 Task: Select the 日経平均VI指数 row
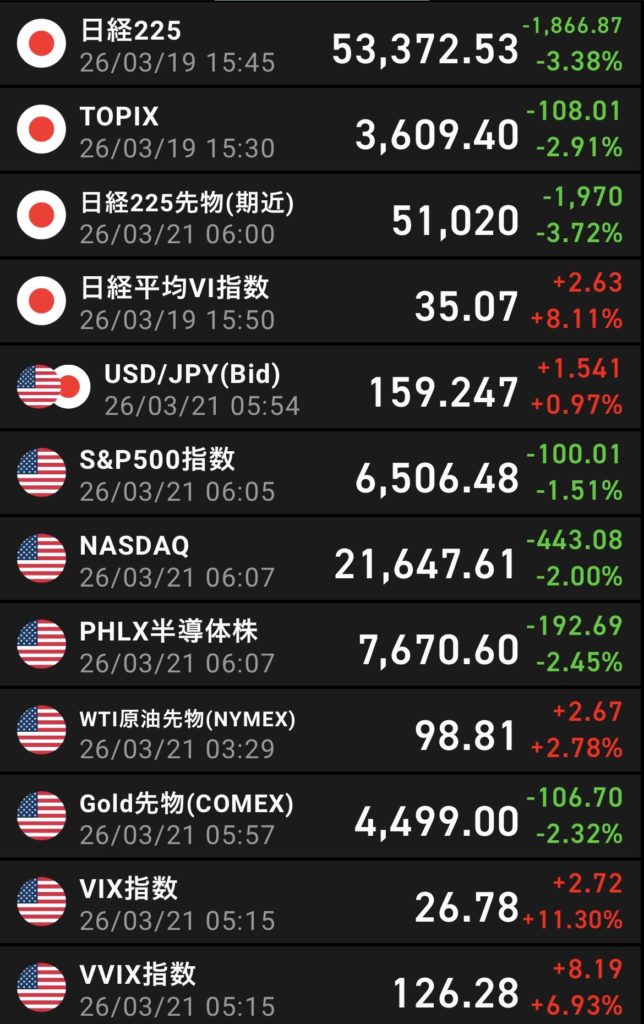[x=322, y=303]
